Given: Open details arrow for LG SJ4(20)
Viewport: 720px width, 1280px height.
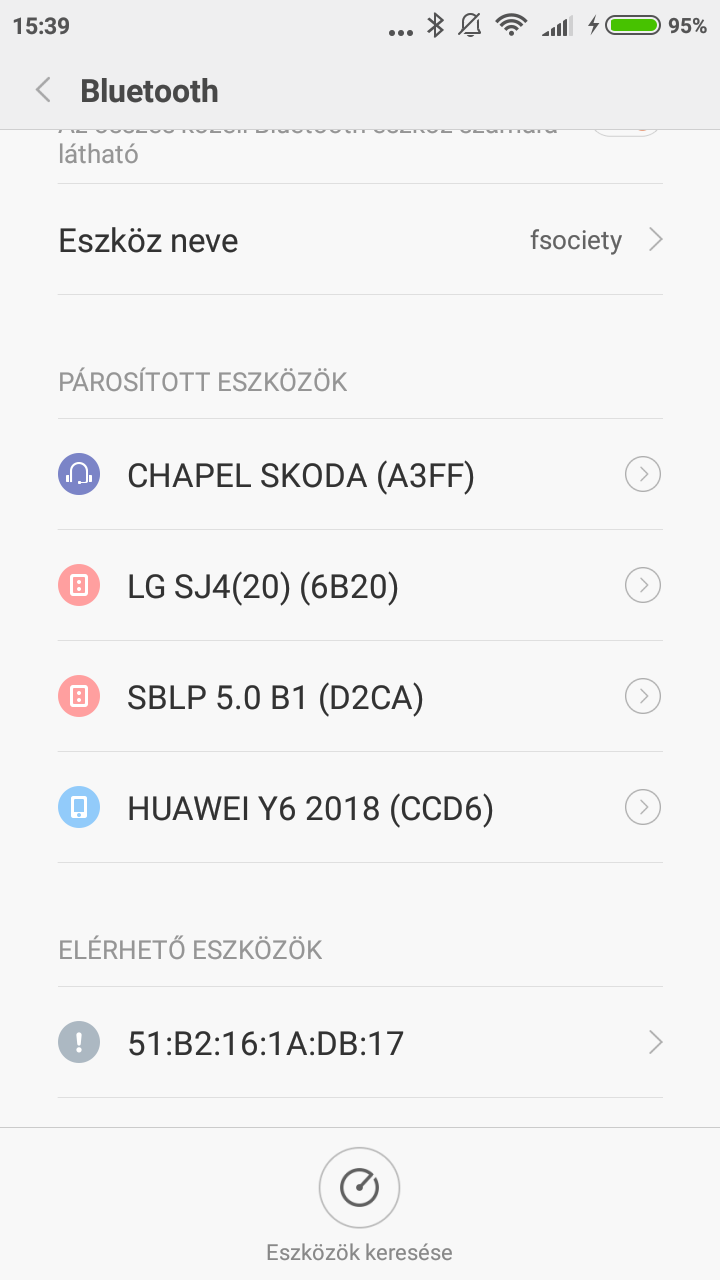Looking at the screenshot, I should click(642, 586).
